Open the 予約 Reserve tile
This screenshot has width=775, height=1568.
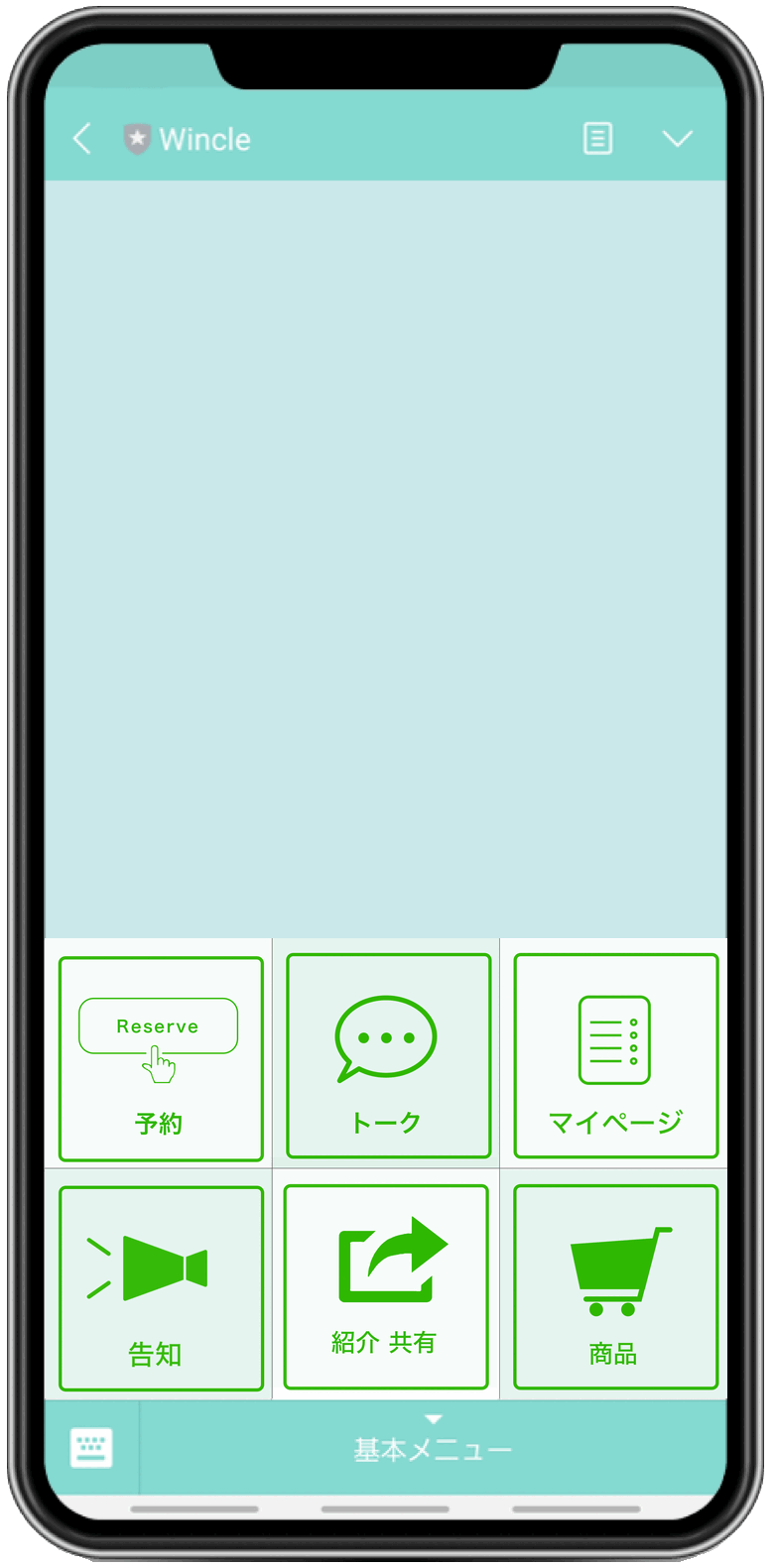161,1058
